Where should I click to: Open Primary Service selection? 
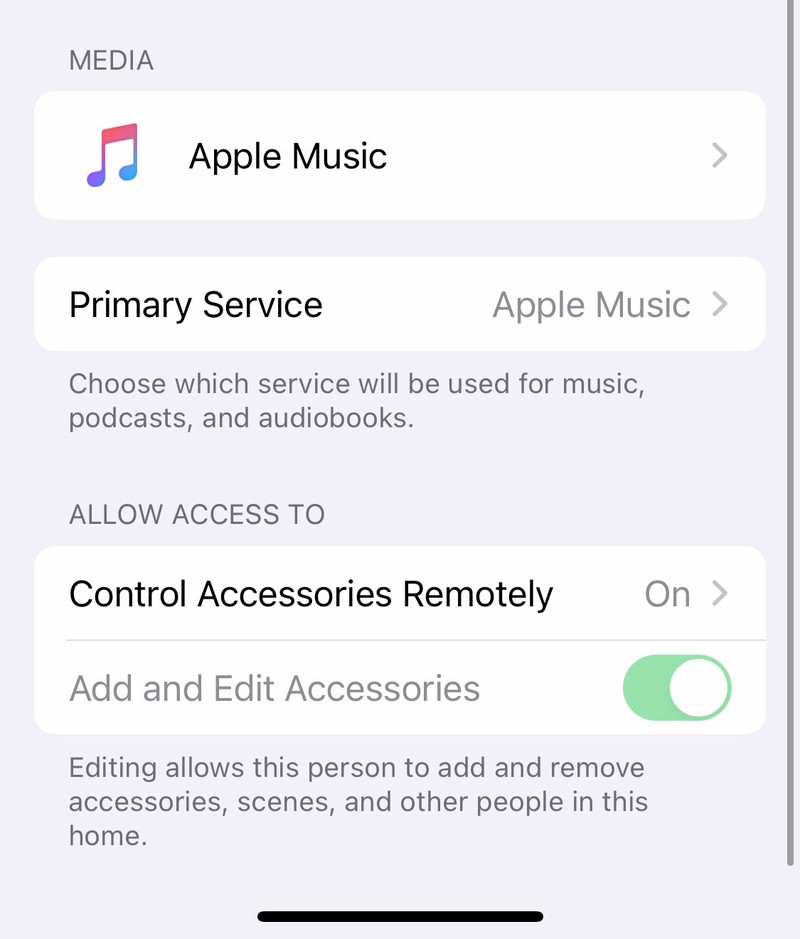(400, 304)
